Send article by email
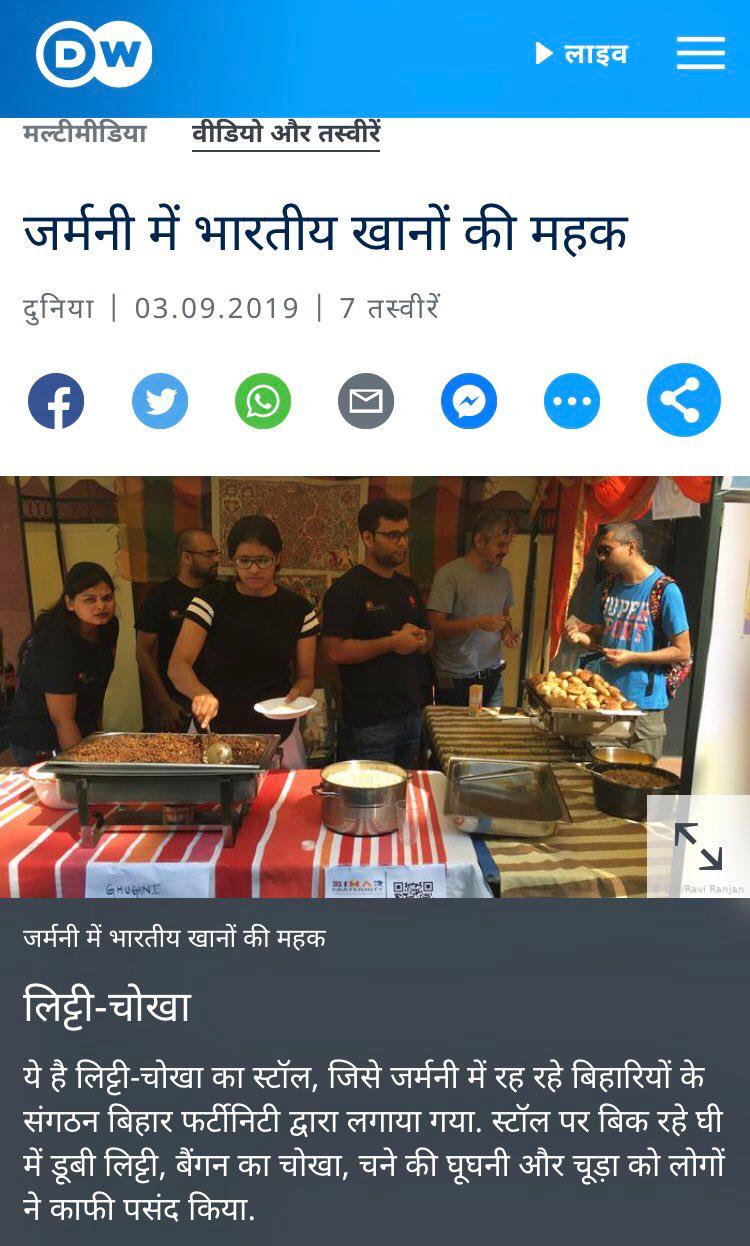Screen dimensions: 750x1246 coord(366,401)
